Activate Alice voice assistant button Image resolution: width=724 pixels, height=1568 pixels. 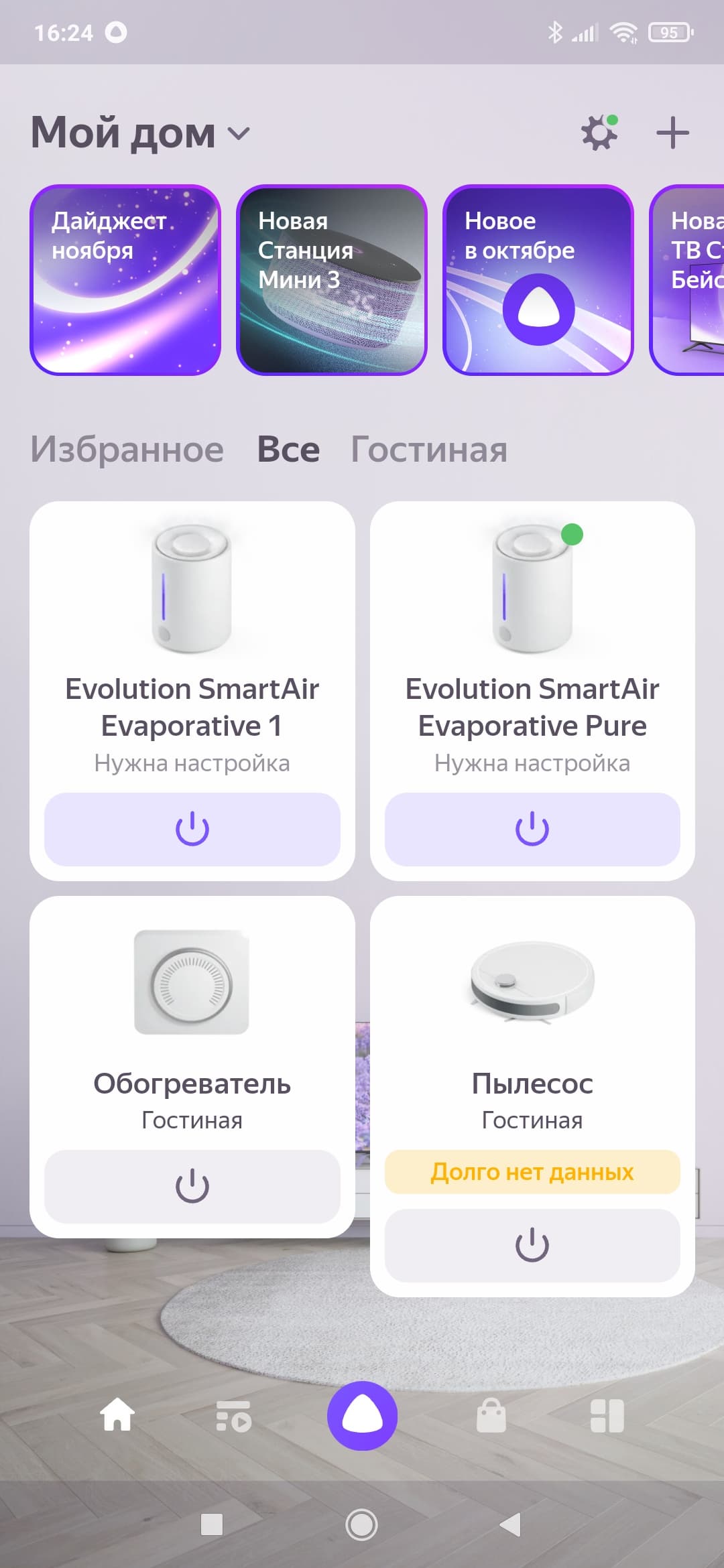tap(362, 1415)
